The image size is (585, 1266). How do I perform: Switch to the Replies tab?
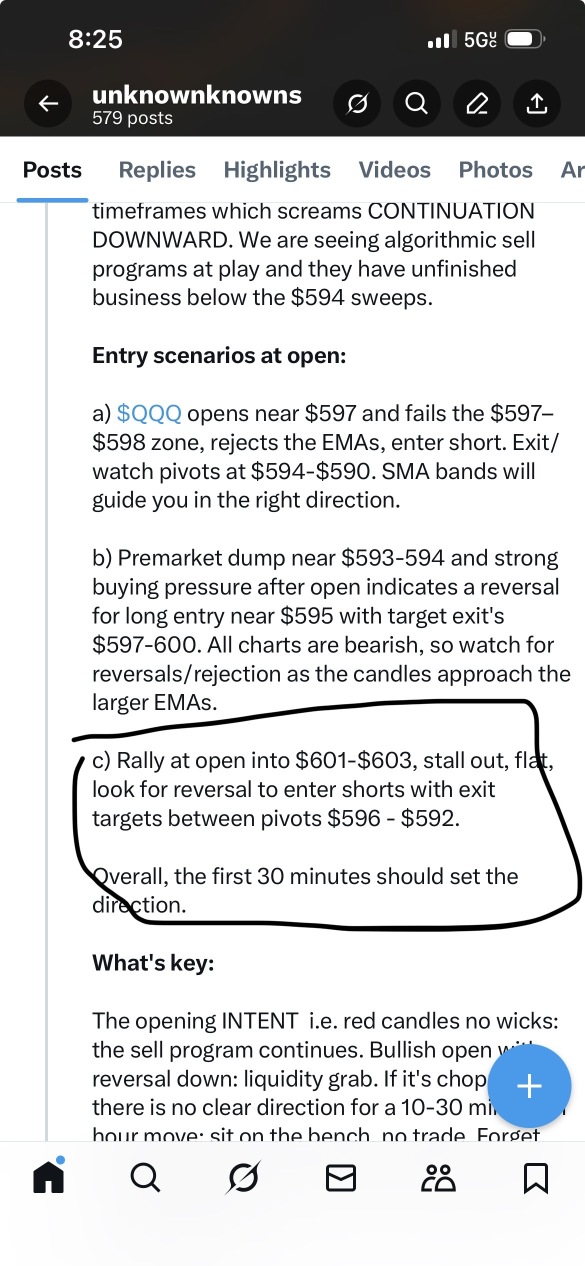157,170
